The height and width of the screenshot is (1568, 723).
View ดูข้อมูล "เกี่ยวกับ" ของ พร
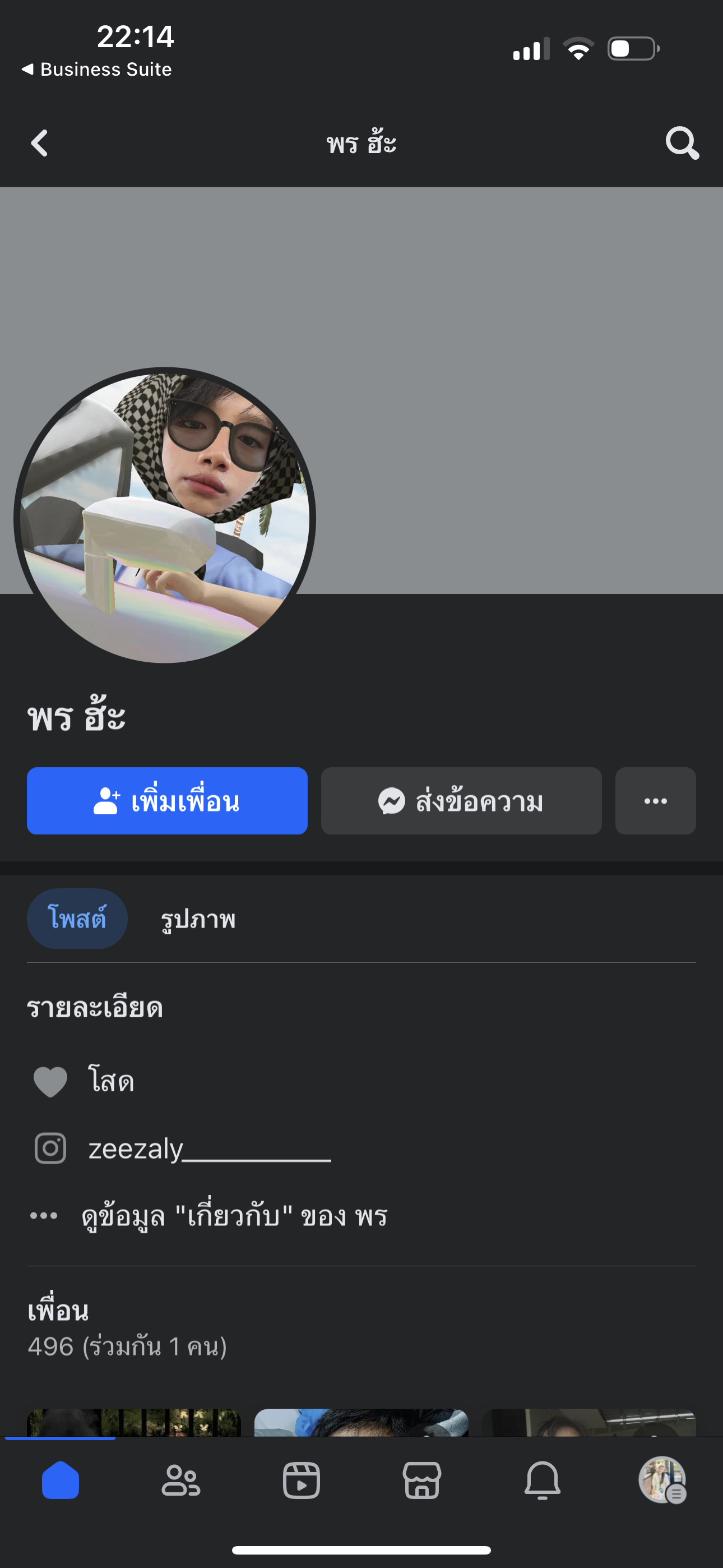coord(234,1216)
